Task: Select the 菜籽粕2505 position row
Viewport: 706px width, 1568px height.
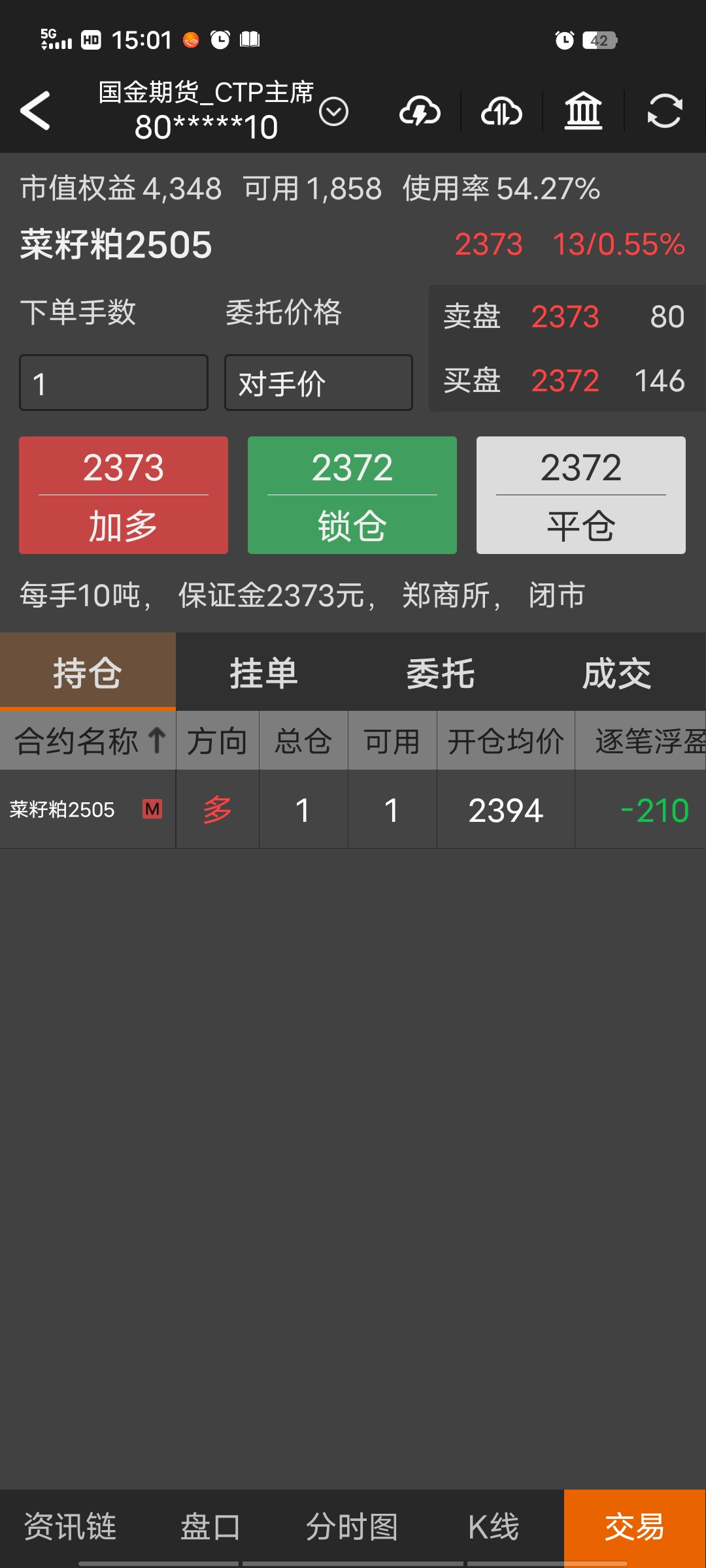Action: point(353,810)
